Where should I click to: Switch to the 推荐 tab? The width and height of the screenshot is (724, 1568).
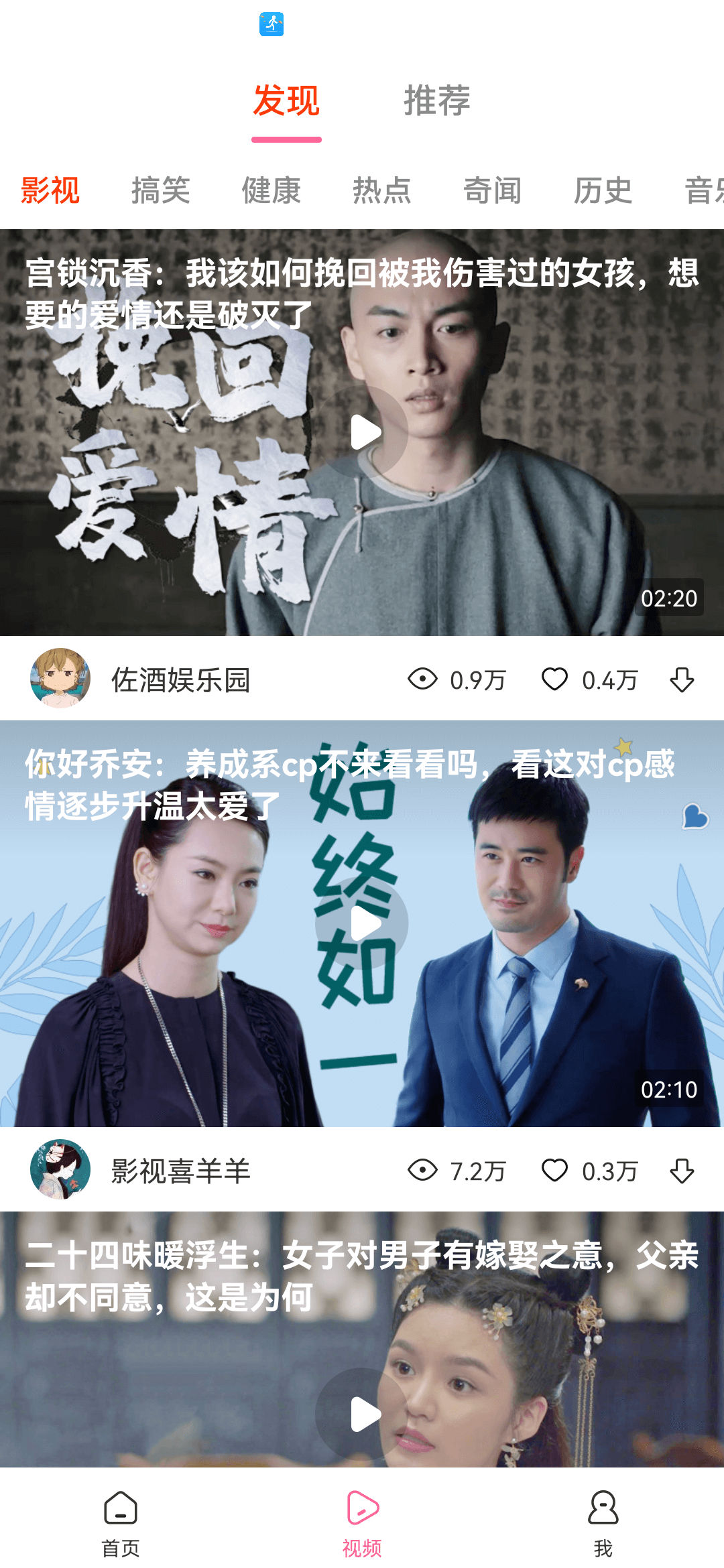[x=436, y=102]
